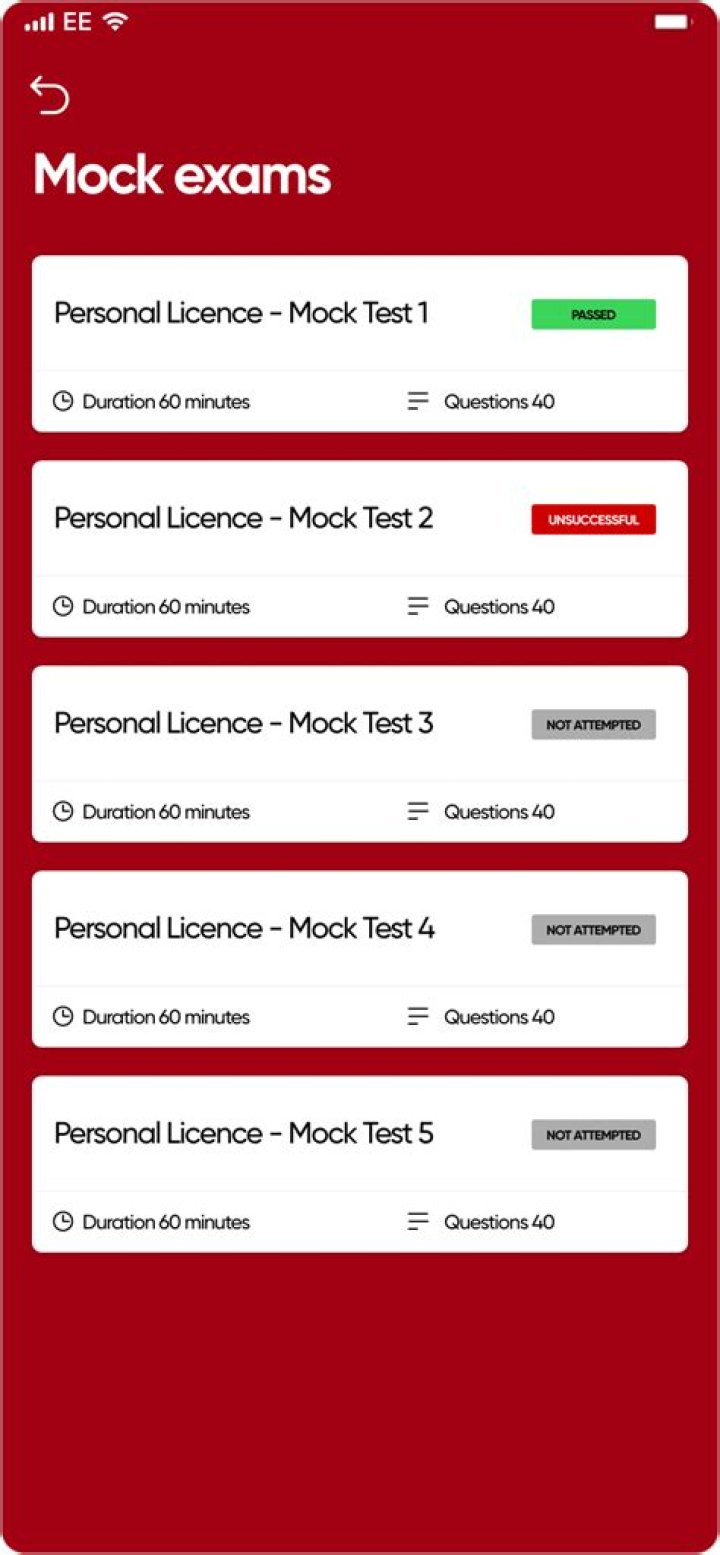
Task: Click the PASSED status badge
Action: tap(593, 314)
